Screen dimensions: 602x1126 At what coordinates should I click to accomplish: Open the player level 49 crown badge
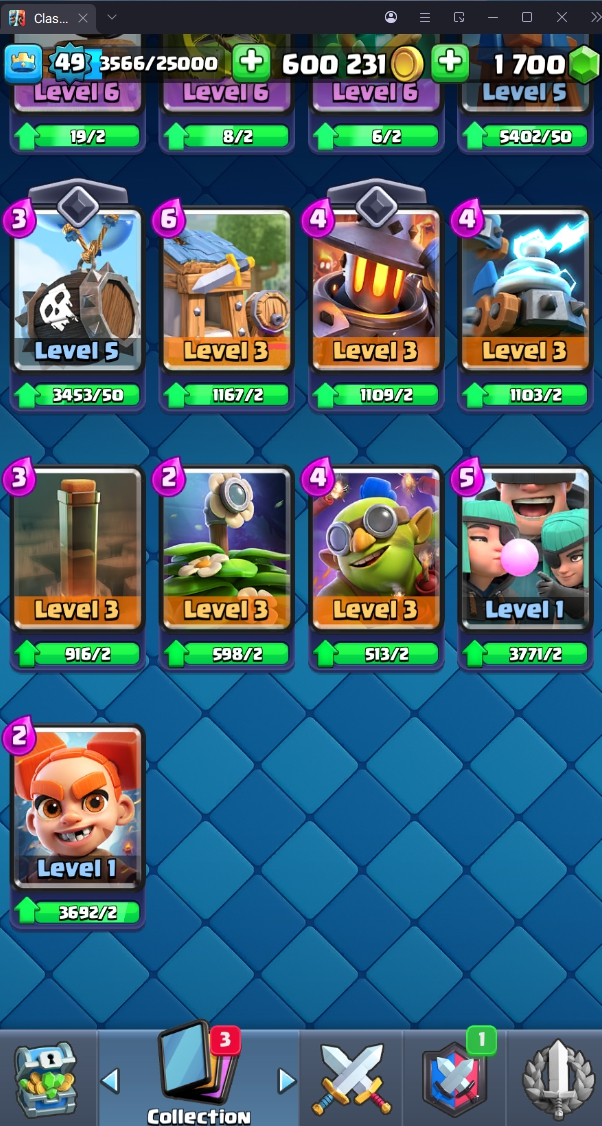(24, 64)
